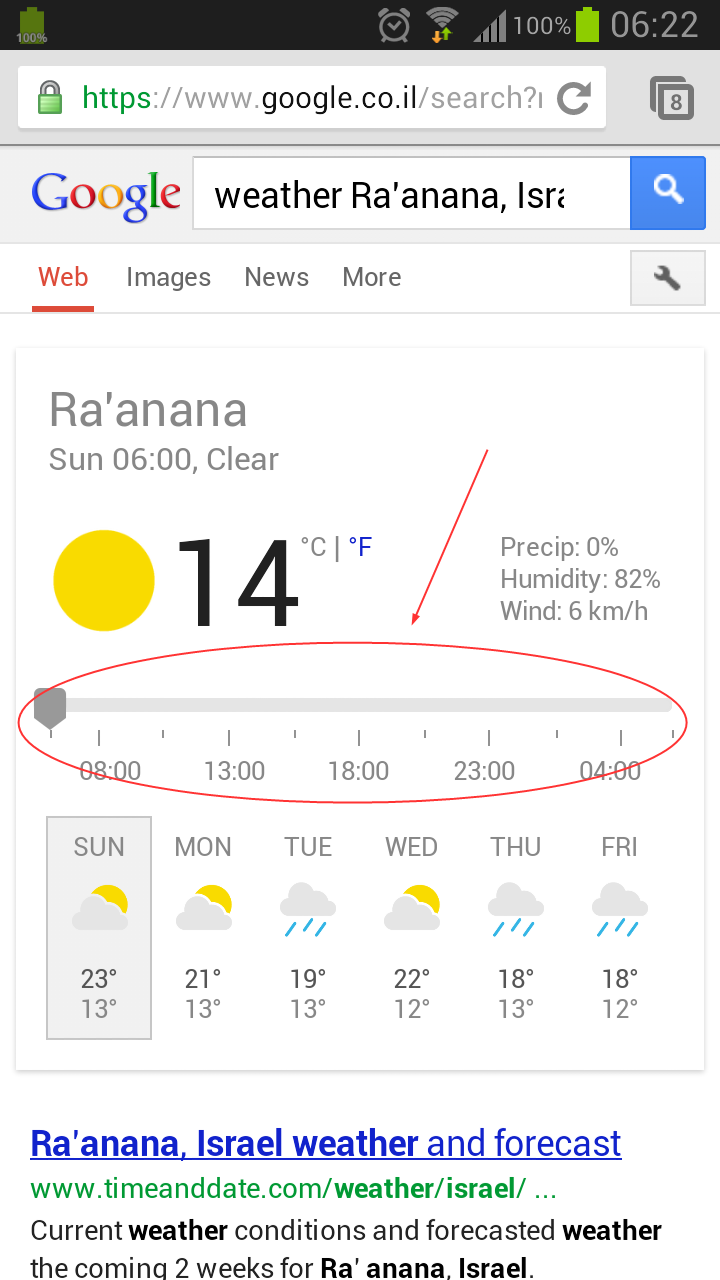Open the browser tabs switcher
The height and width of the screenshot is (1280, 720).
[672, 98]
